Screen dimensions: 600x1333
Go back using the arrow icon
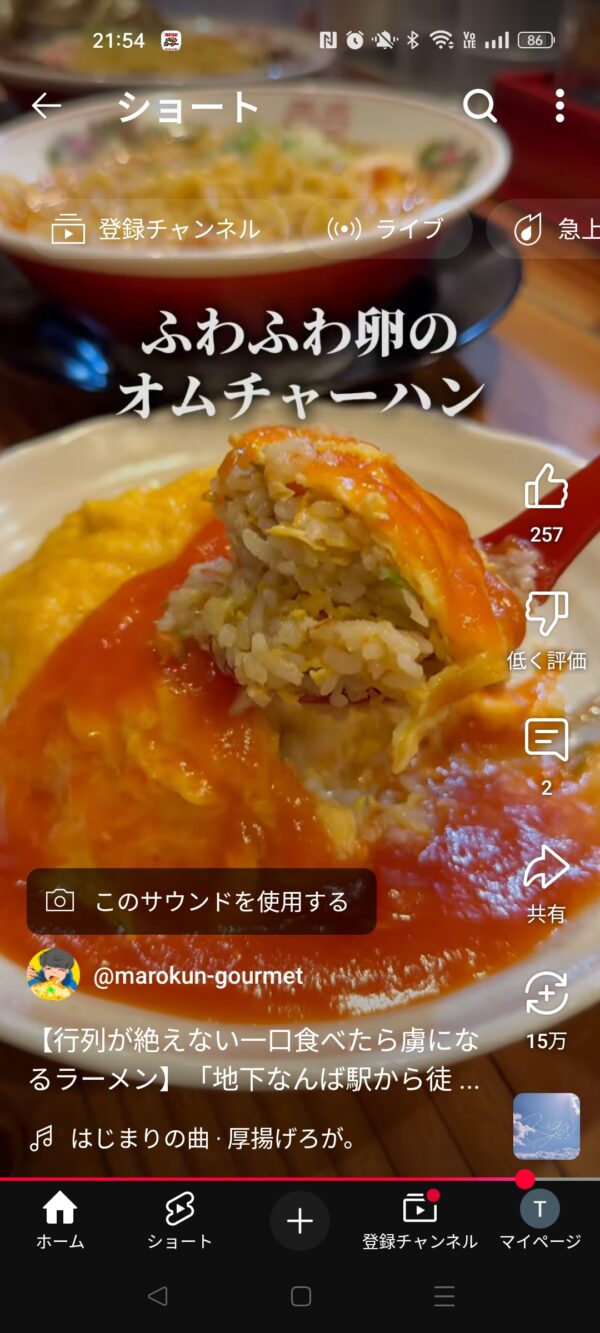click(46, 106)
